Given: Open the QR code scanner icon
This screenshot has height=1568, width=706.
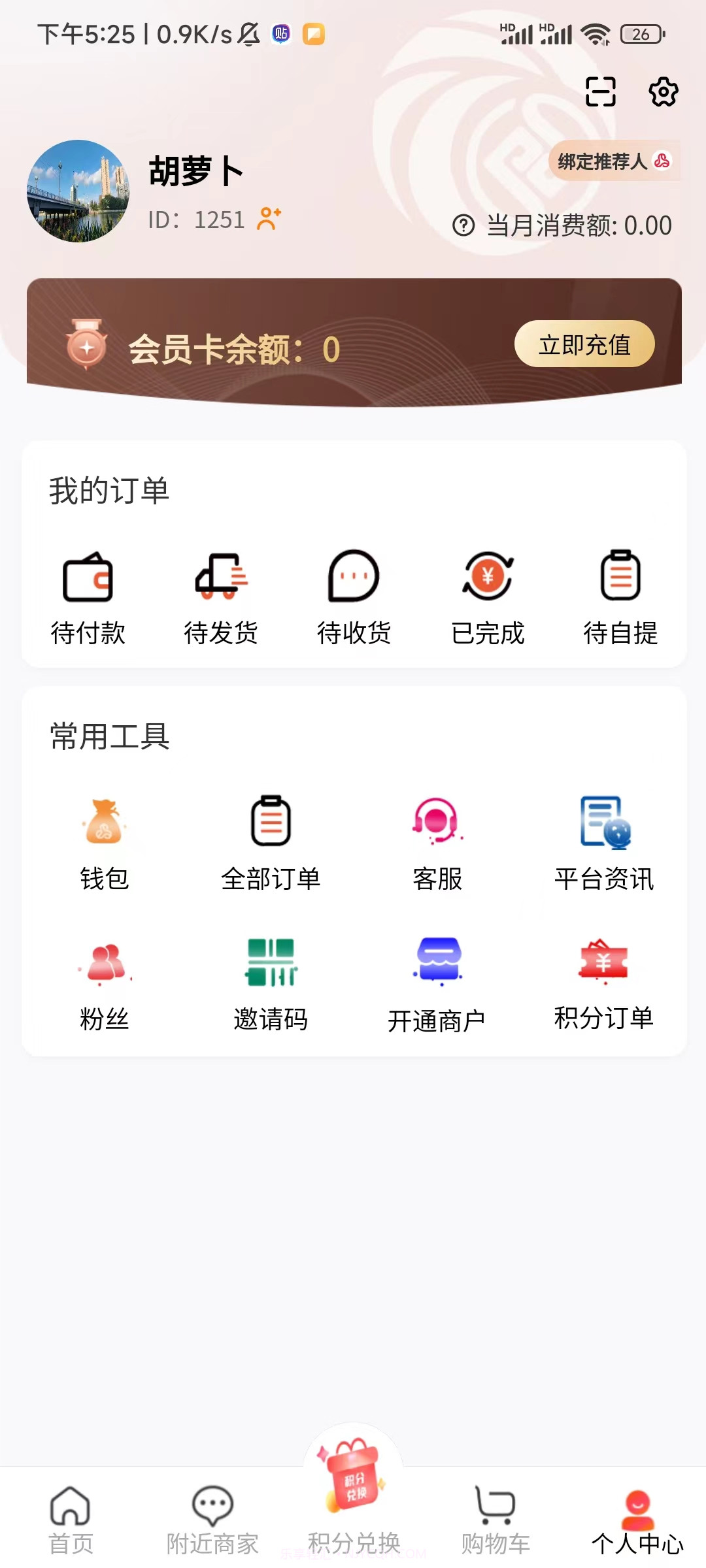Looking at the screenshot, I should point(602,93).
